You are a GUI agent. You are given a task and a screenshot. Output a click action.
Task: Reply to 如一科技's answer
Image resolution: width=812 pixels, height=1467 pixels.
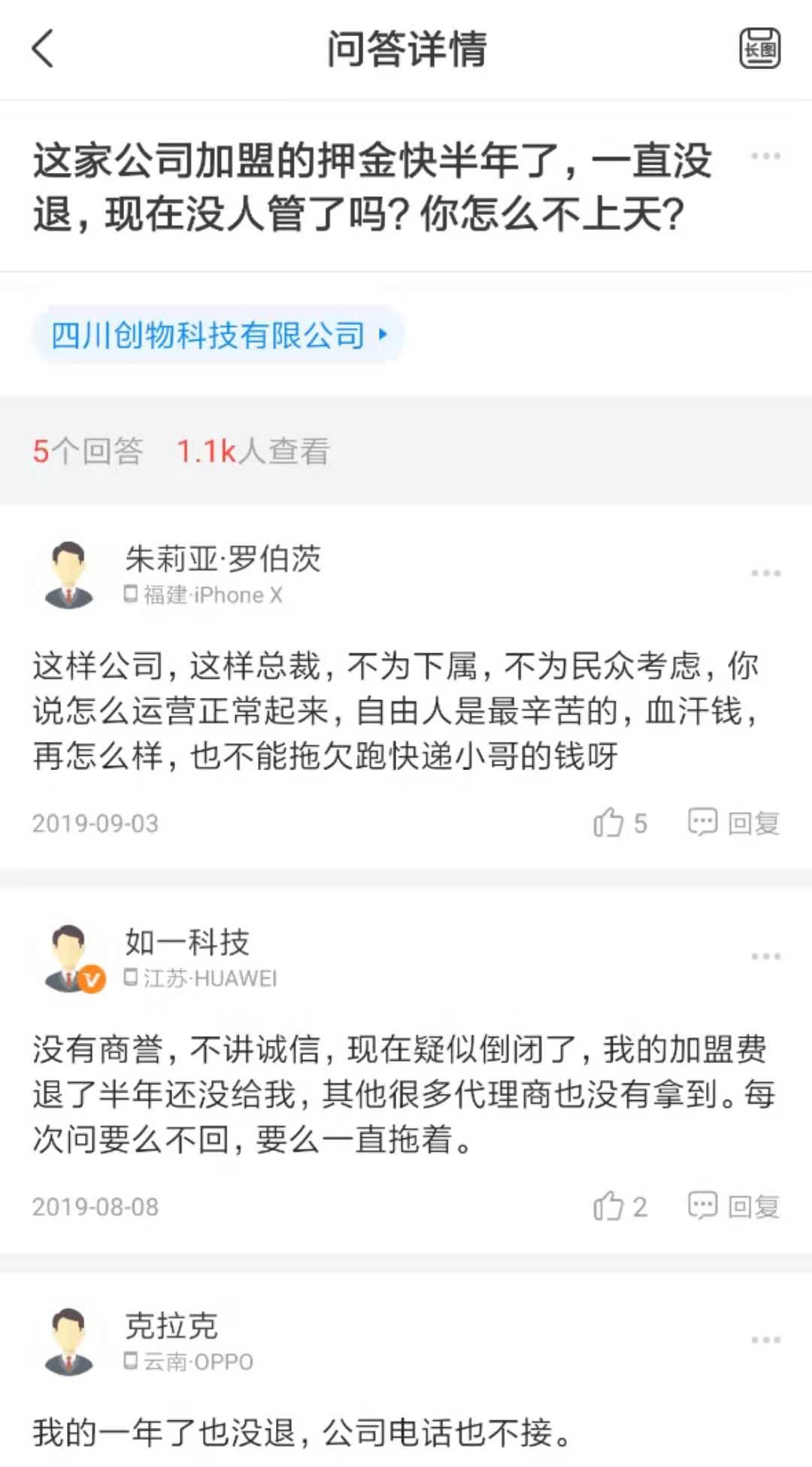click(734, 1206)
